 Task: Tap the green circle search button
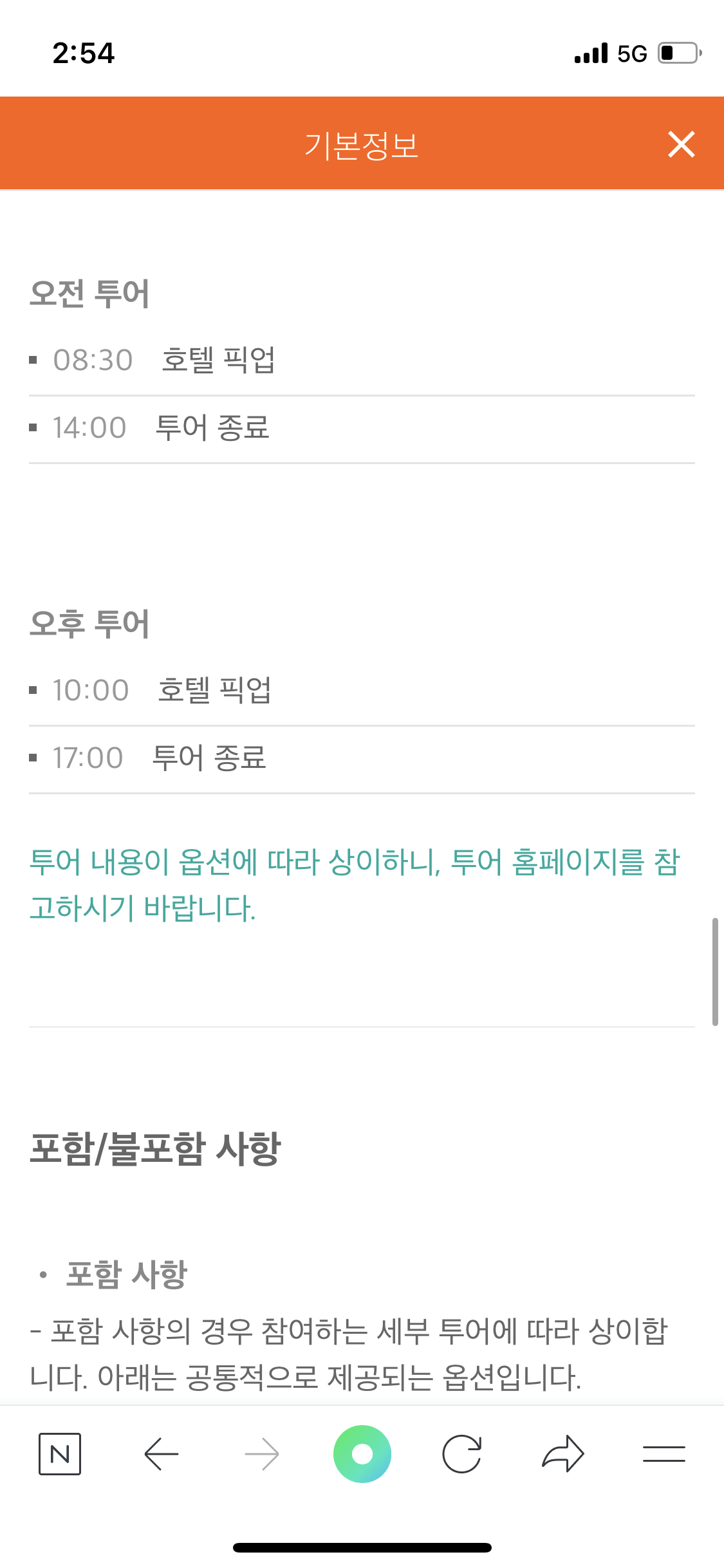point(362,1454)
